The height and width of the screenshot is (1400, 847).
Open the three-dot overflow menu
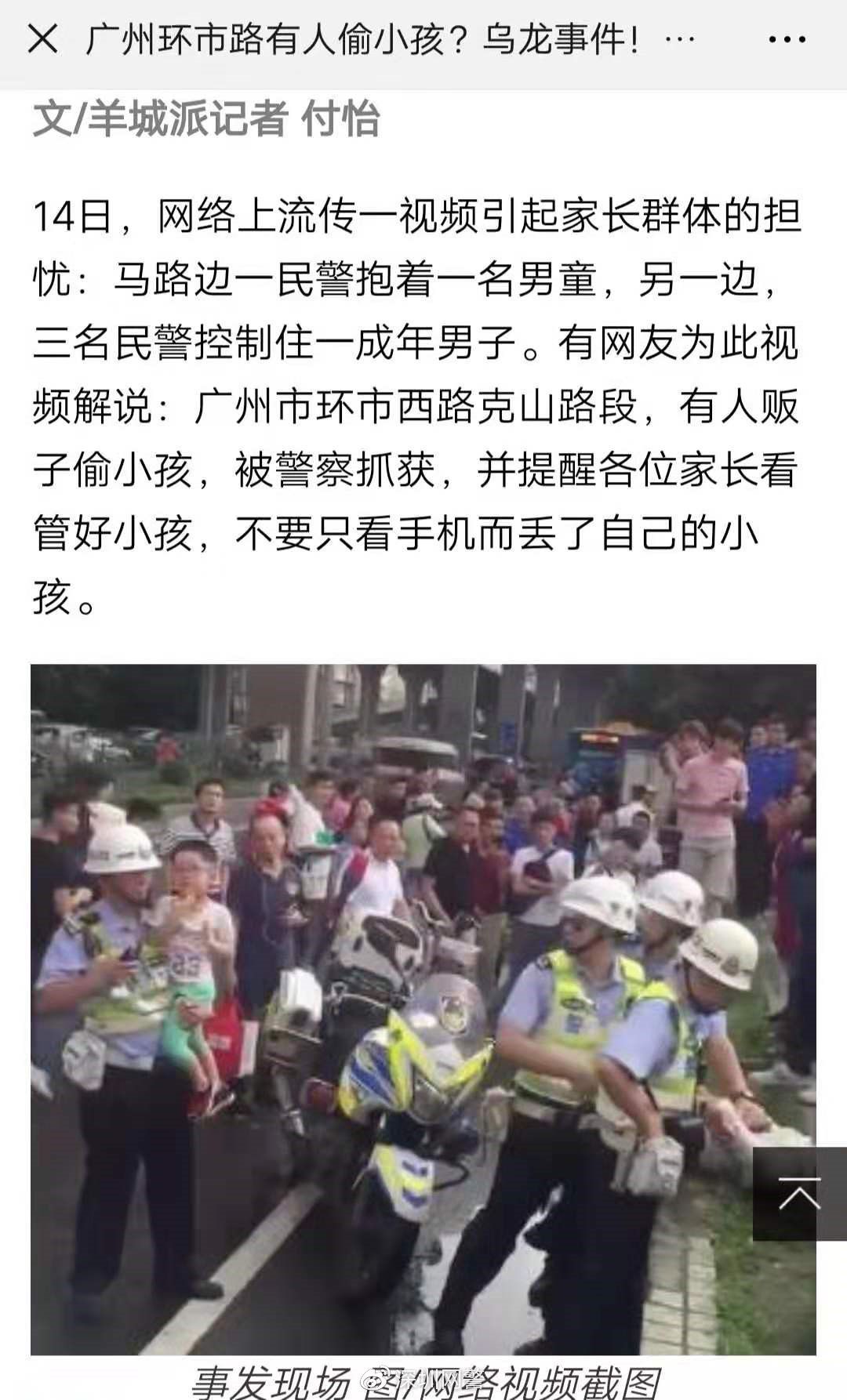point(787,39)
